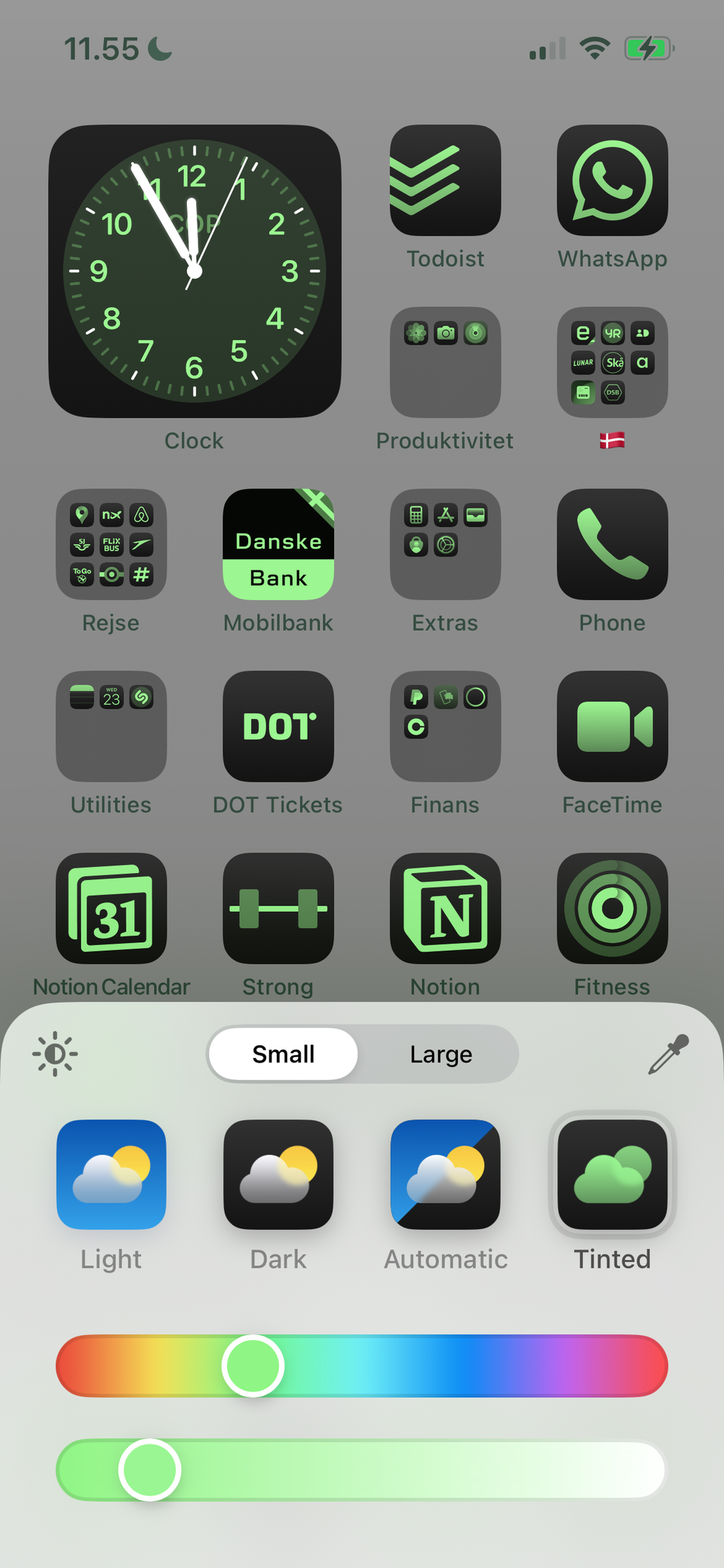Toggle the wallpaper brightness sun icon
This screenshot has width=724, height=1568.
tap(55, 1053)
